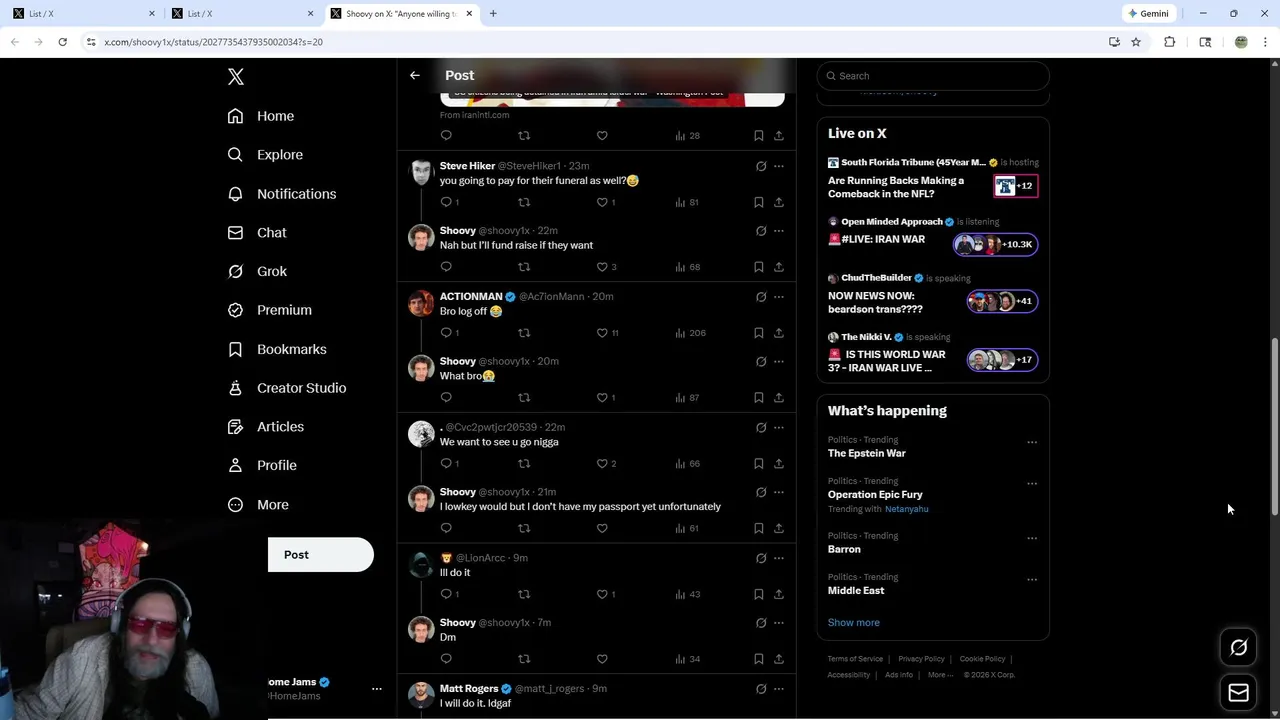Open a new browser tab

(493, 14)
